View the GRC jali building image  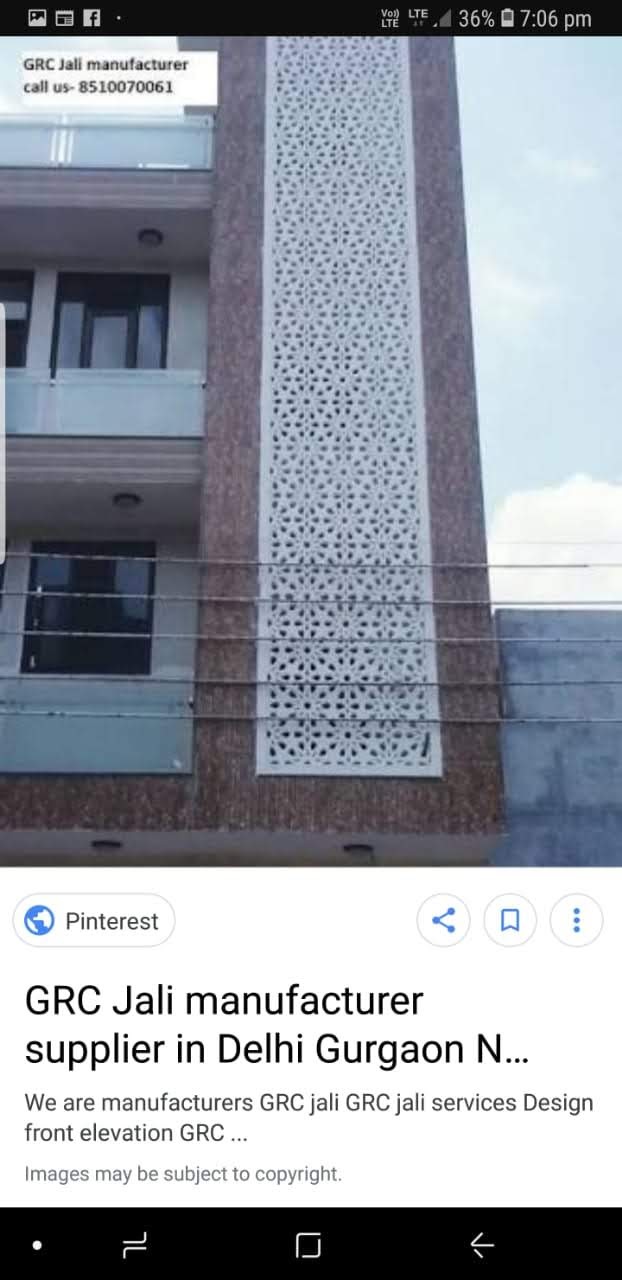tap(311, 451)
